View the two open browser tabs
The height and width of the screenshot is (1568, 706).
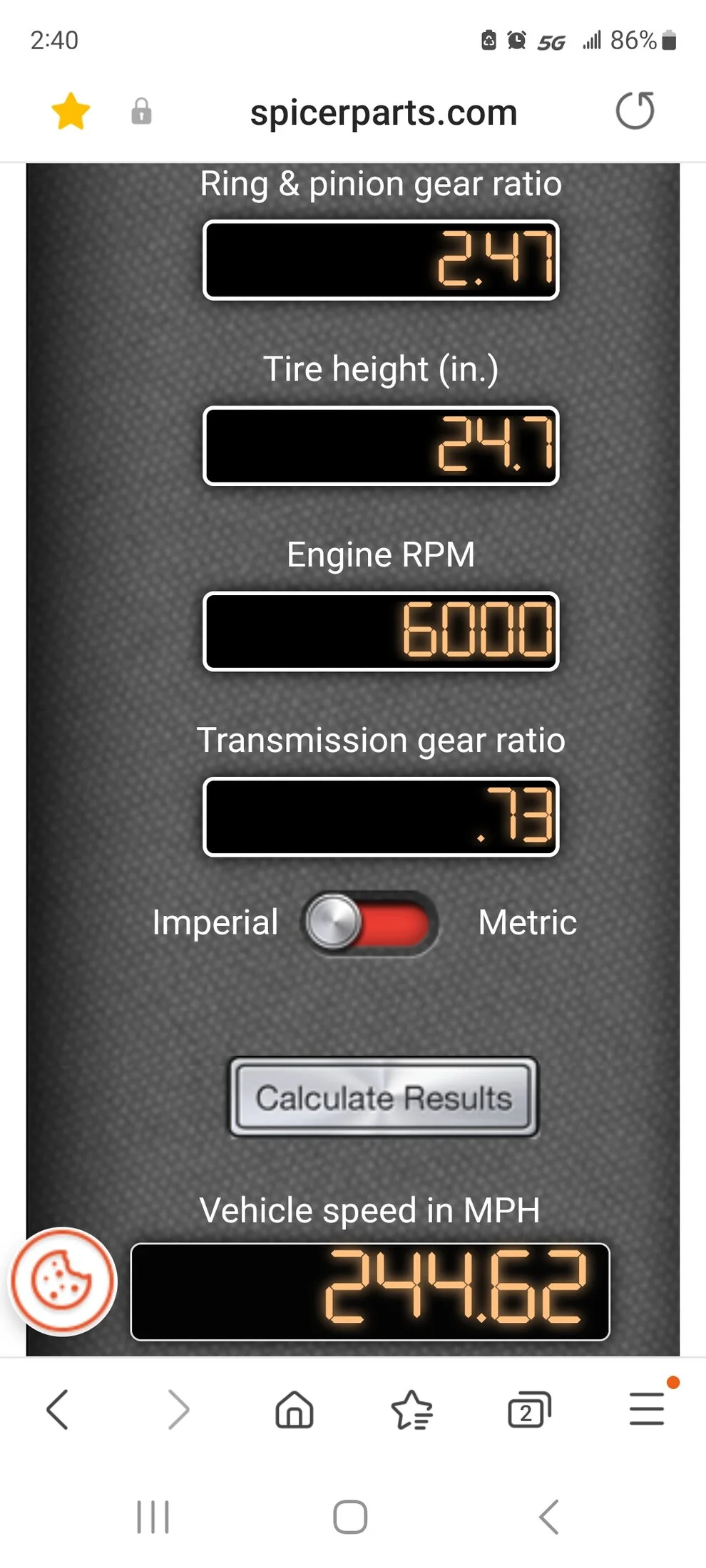(x=529, y=1410)
